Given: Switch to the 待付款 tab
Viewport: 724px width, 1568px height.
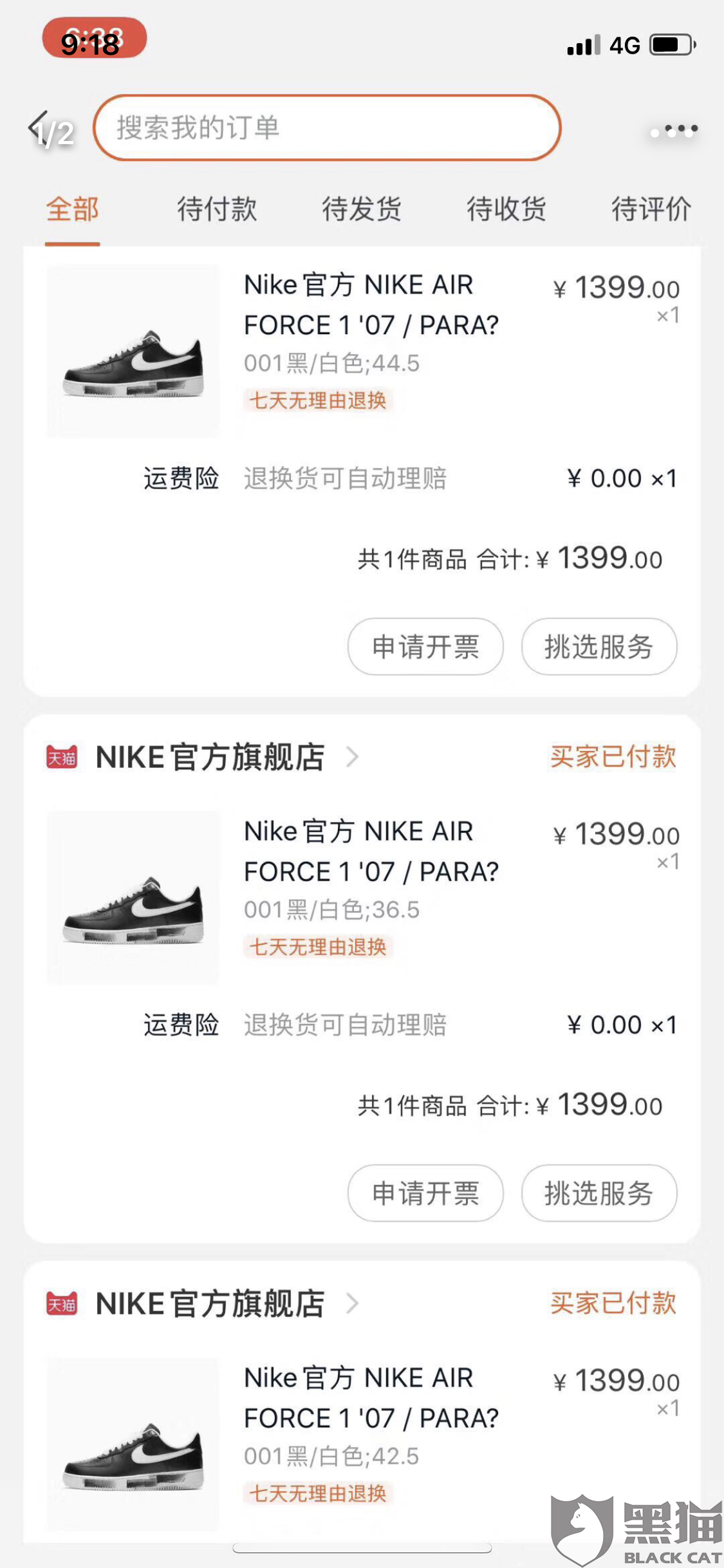Looking at the screenshot, I should [217, 209].
